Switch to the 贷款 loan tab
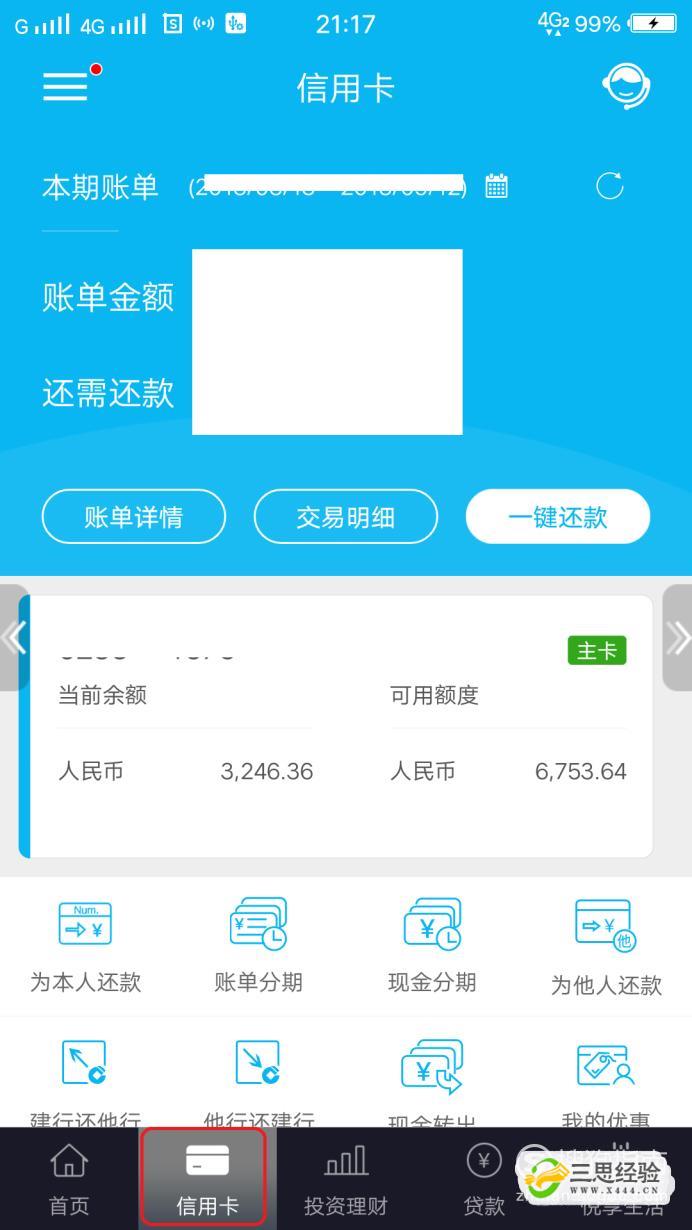This screenshot has height=1230, width=692. [485, 1180]
